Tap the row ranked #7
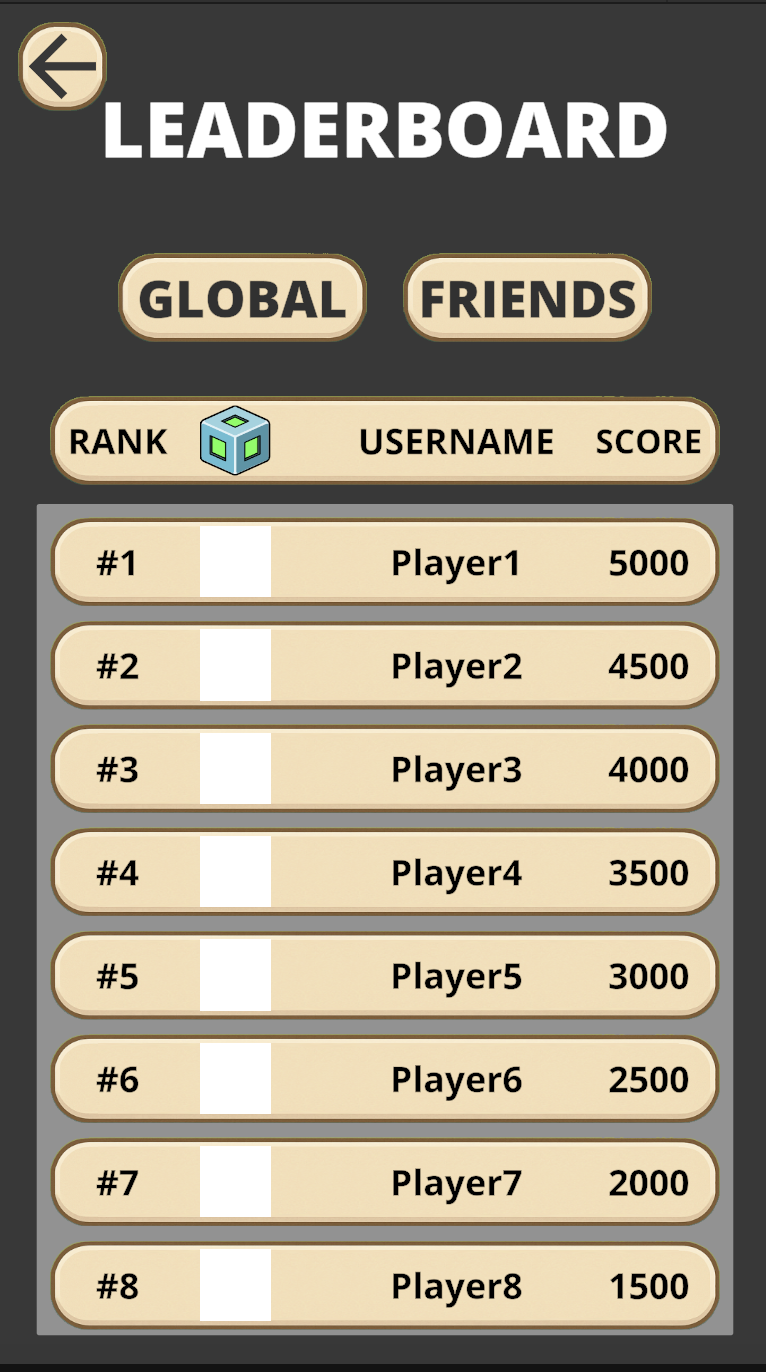This screenshot has height=1372, width=766. pyautogui.click(x=385, y=1182)
